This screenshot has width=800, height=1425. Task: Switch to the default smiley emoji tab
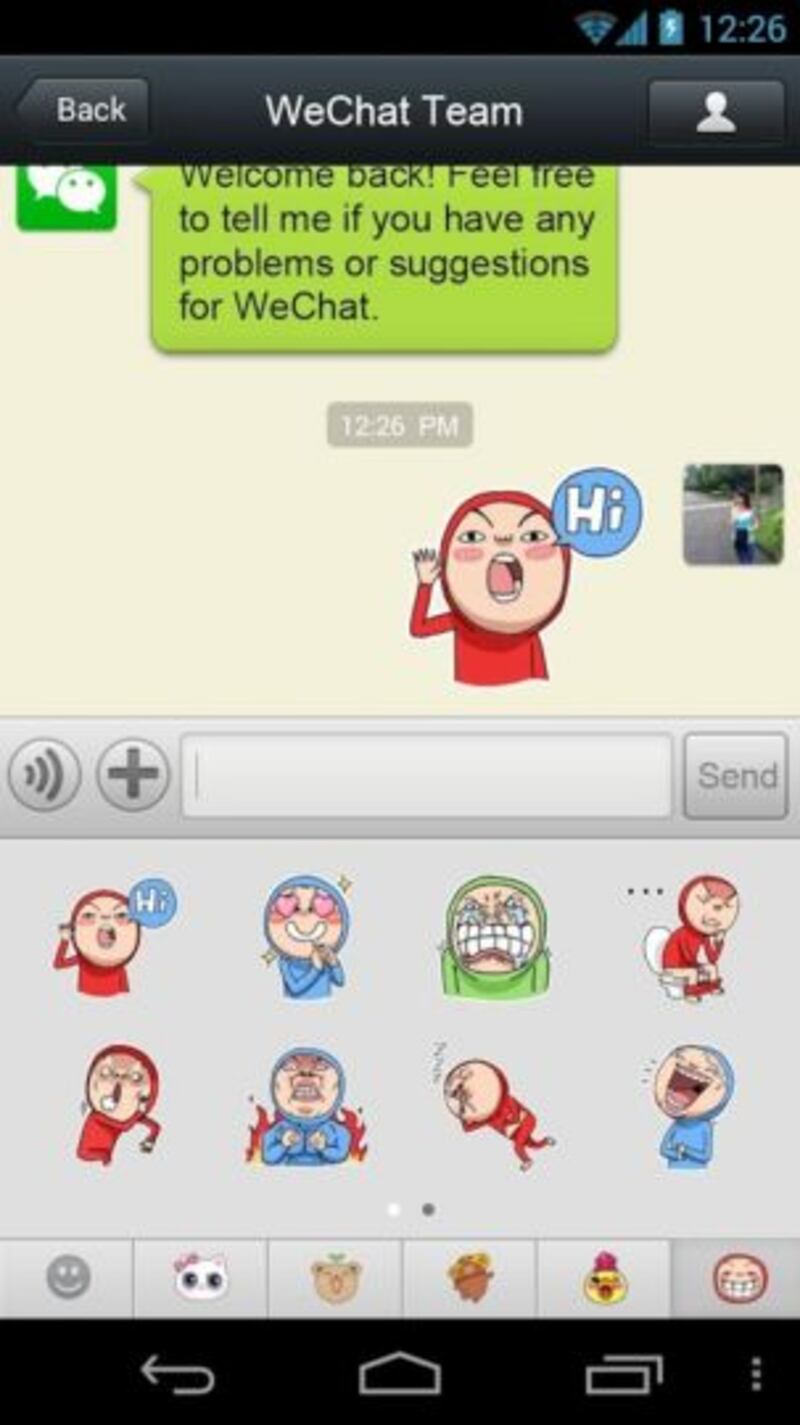(x=67, y=1278)
